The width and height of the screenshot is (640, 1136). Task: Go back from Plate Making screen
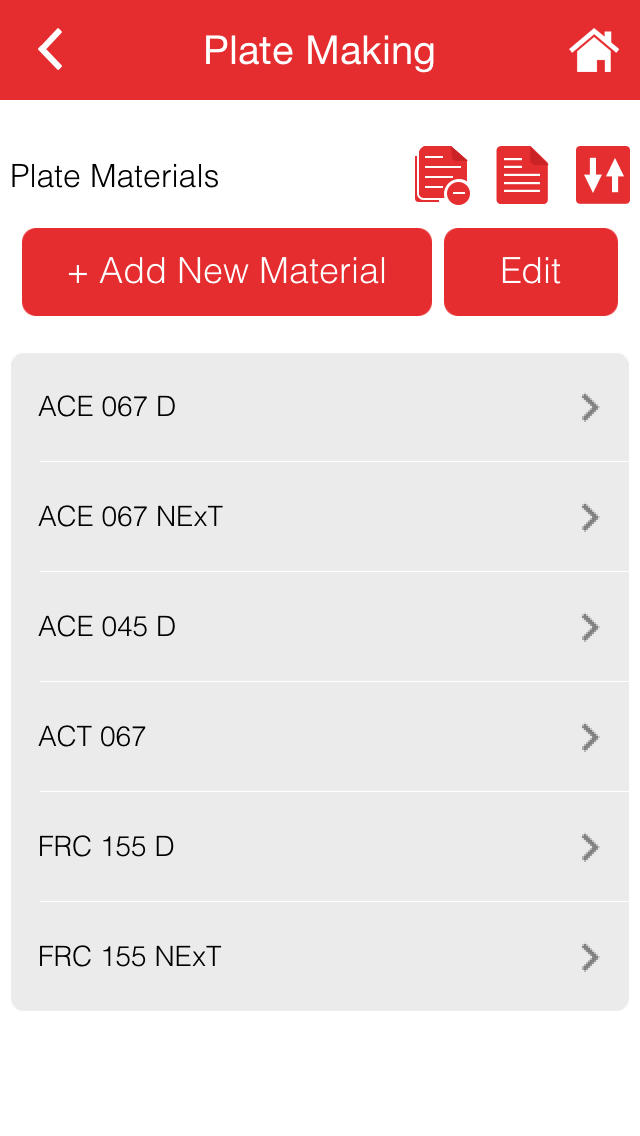pos(51,50)
